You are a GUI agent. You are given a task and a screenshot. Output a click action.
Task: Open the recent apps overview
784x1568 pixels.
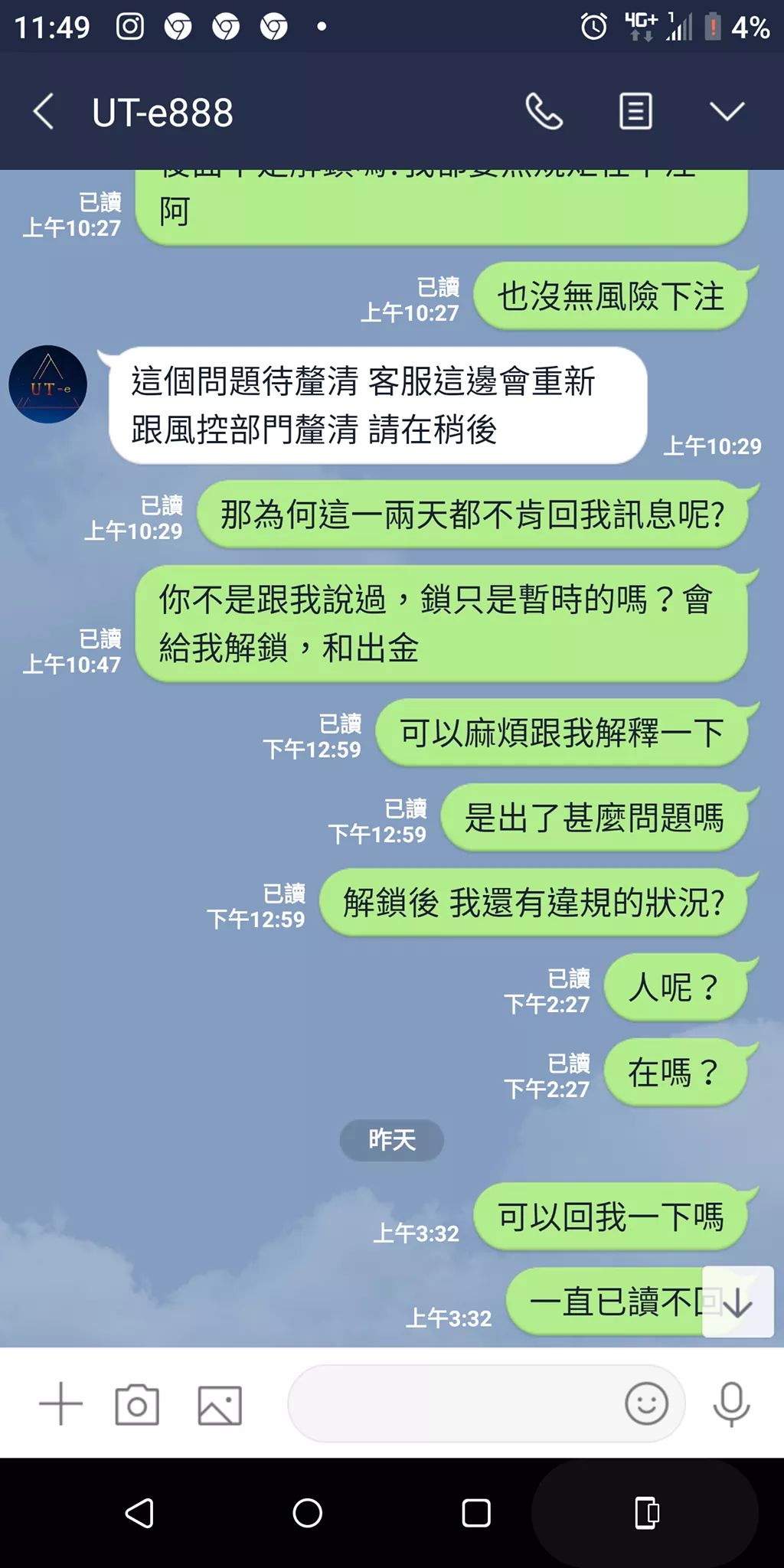[476, 1513]
